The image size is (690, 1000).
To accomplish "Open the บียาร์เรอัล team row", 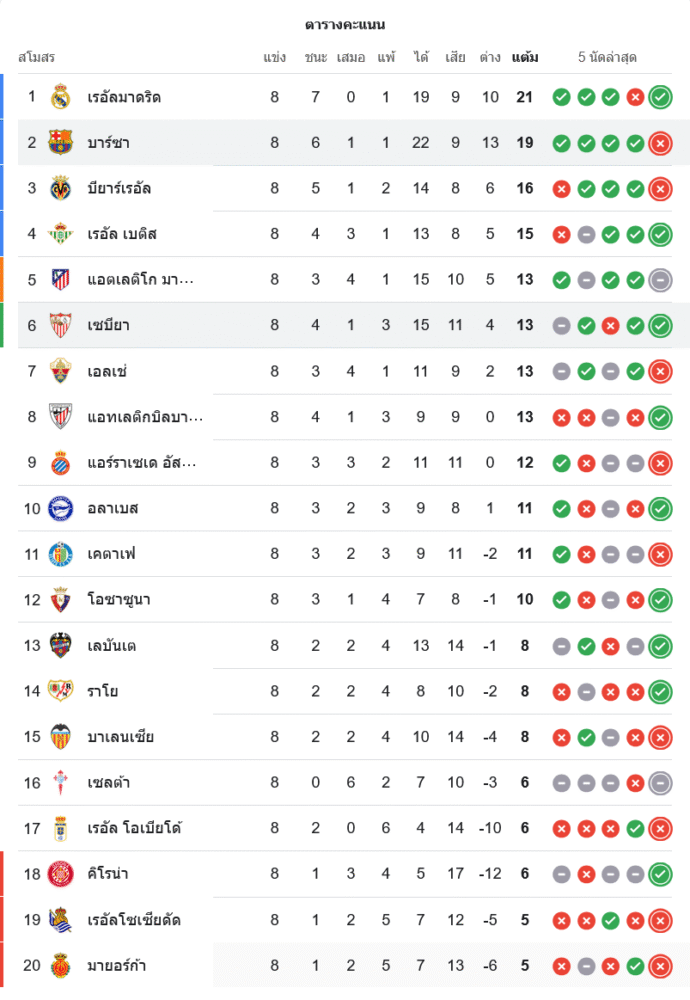I will click(119, 188).
